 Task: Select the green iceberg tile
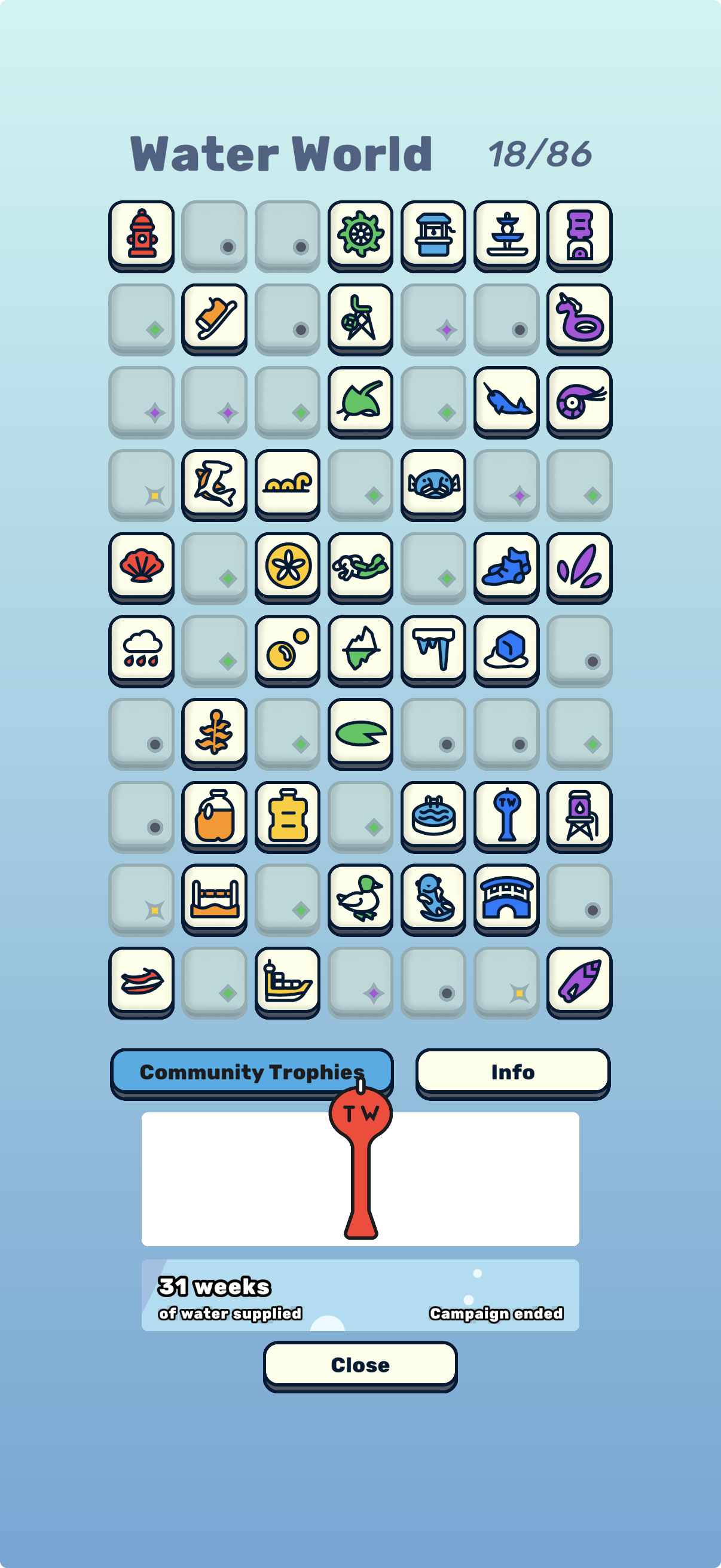click(x=360, y=648)
